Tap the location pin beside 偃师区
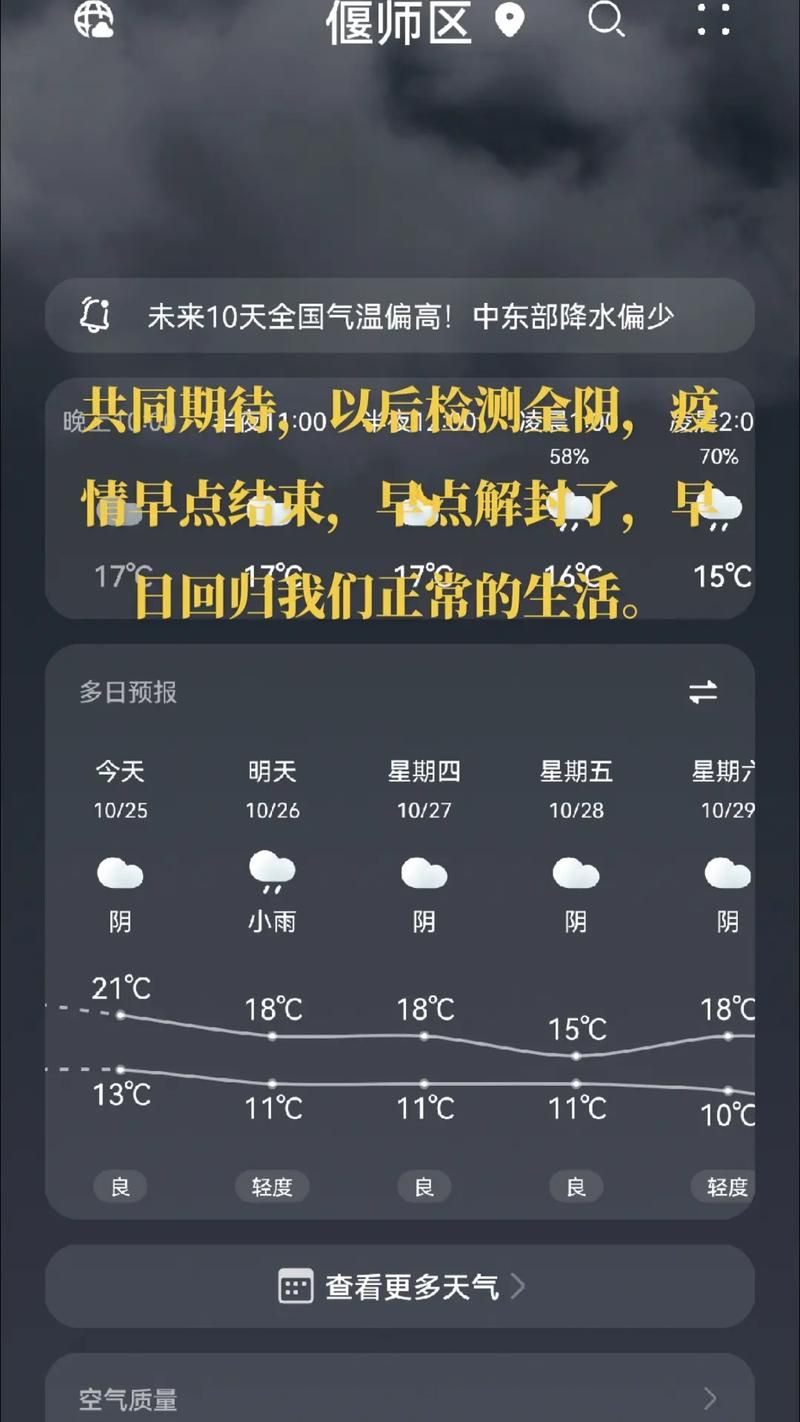The width and height of the screenshot is (800, 1422). point(510,19)
